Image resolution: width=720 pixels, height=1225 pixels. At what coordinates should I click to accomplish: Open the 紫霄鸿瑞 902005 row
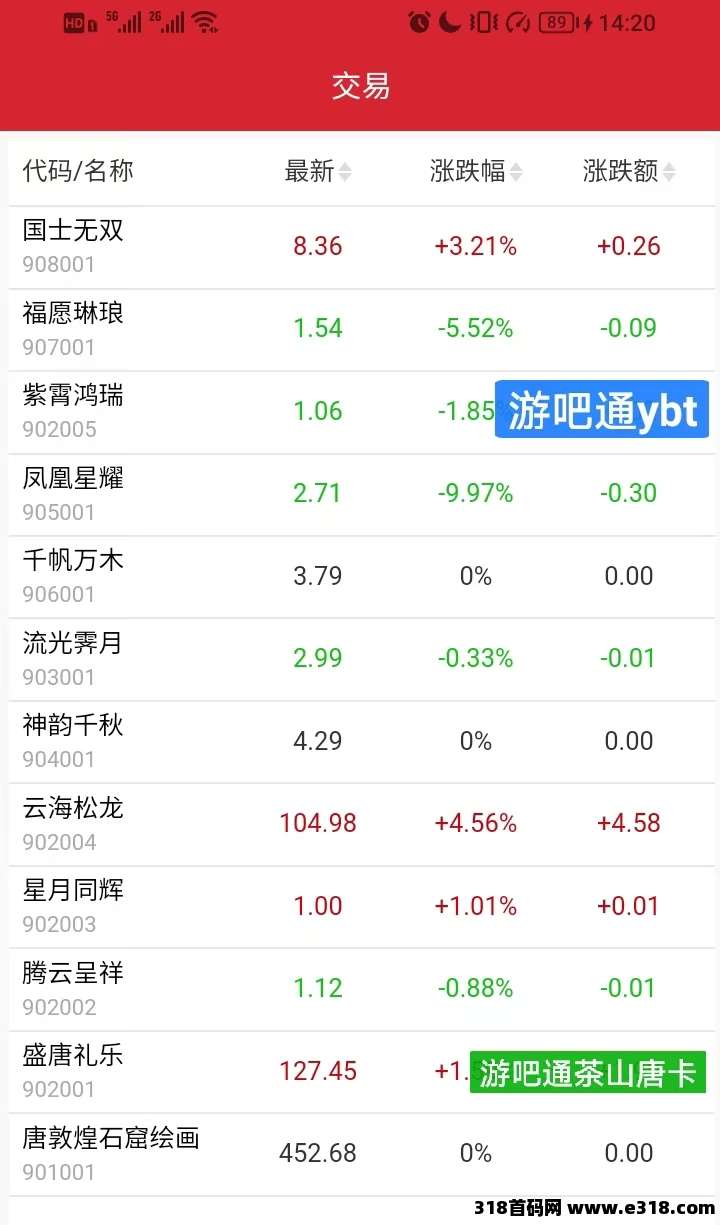click(x=360, y=412)
